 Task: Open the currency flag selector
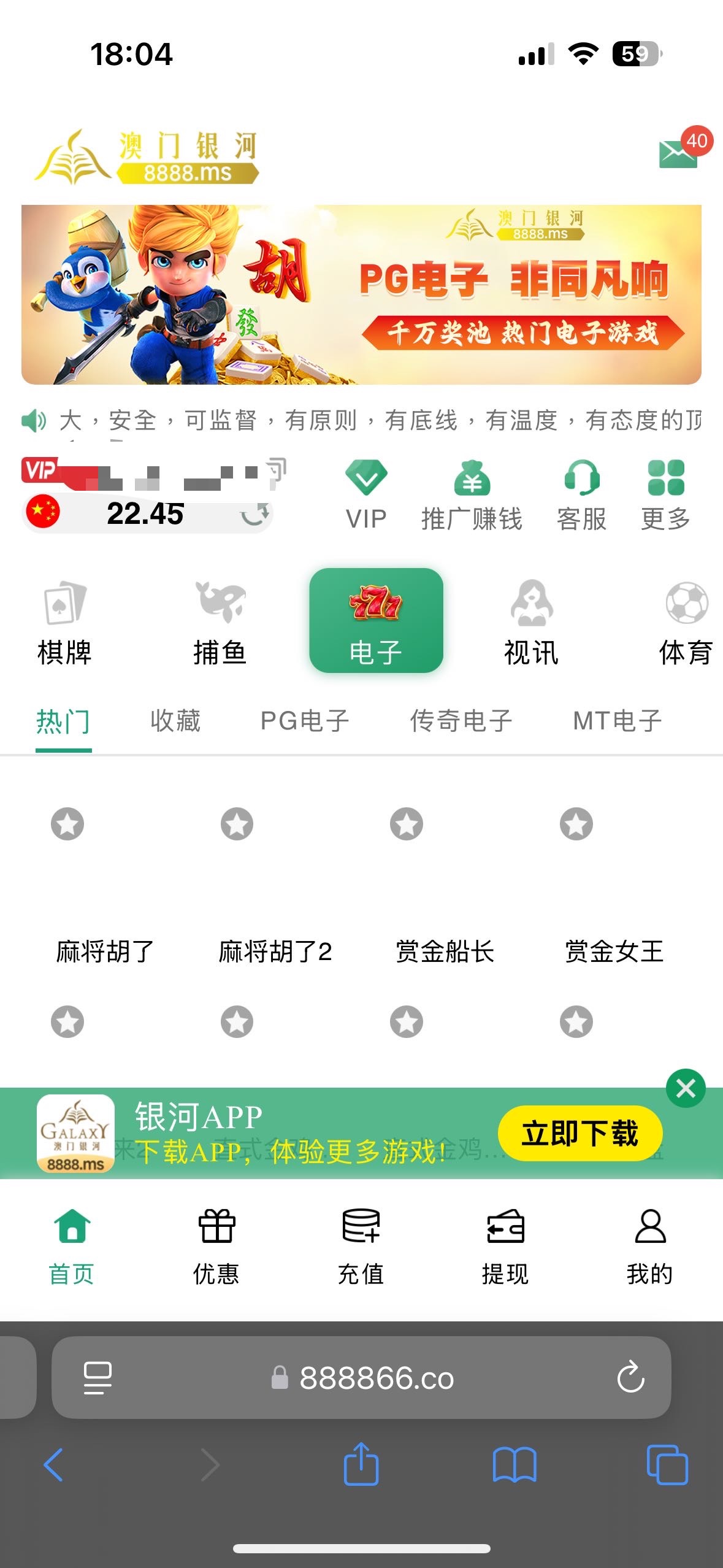point(42,513)
